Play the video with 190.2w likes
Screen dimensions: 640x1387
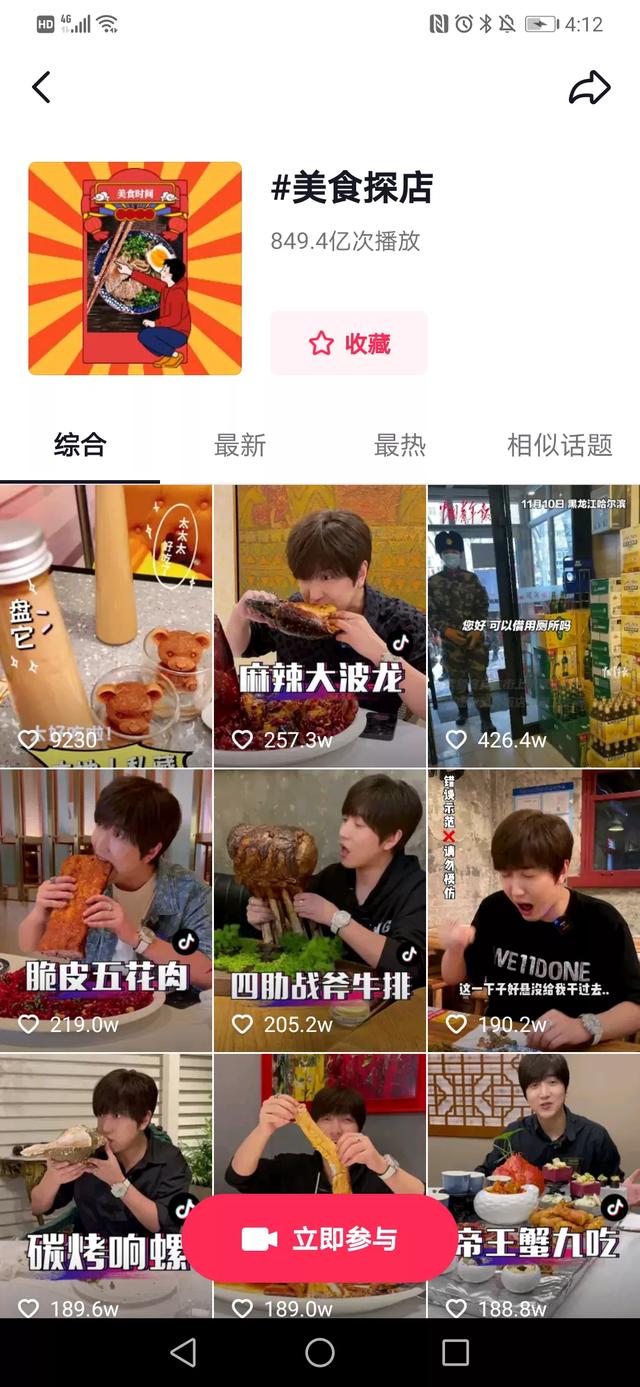pyautogui.click(x=534, y=910)
